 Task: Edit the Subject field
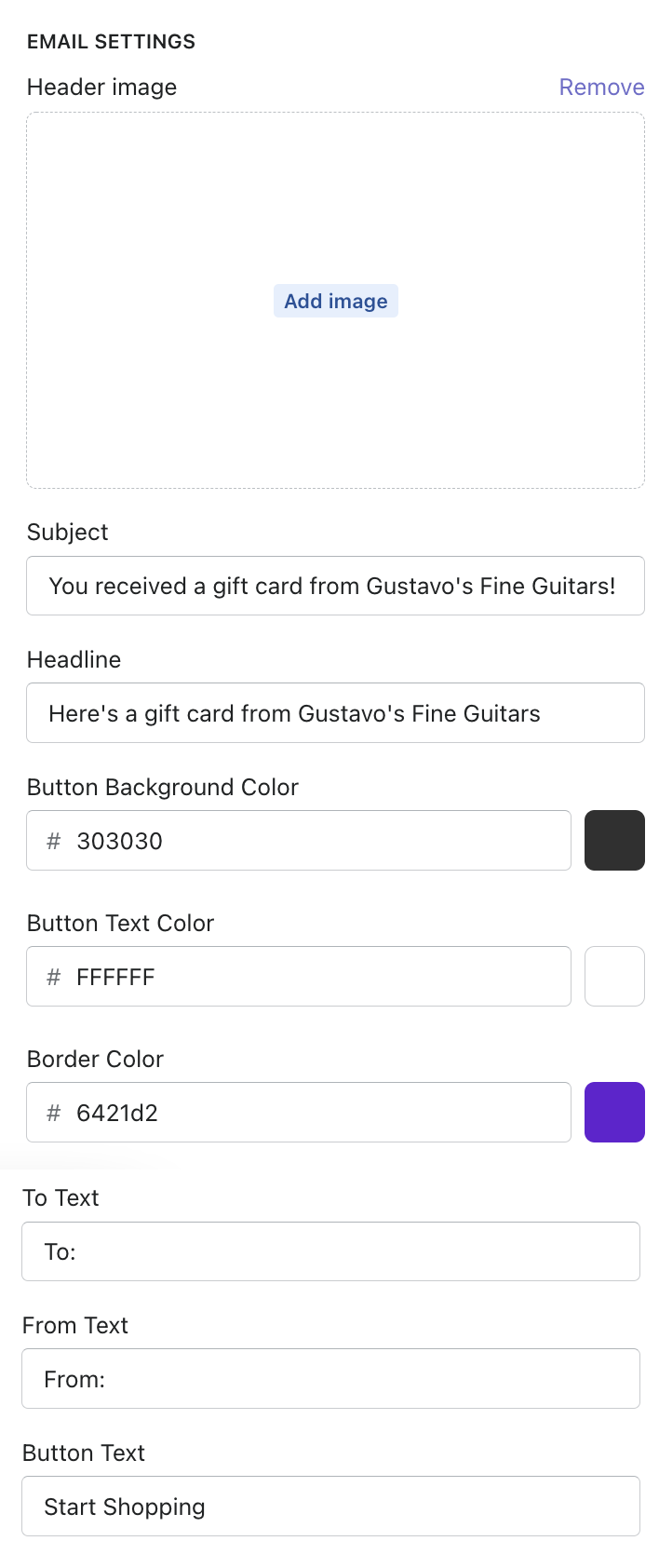pyautogui.click(x=335, y=586)
